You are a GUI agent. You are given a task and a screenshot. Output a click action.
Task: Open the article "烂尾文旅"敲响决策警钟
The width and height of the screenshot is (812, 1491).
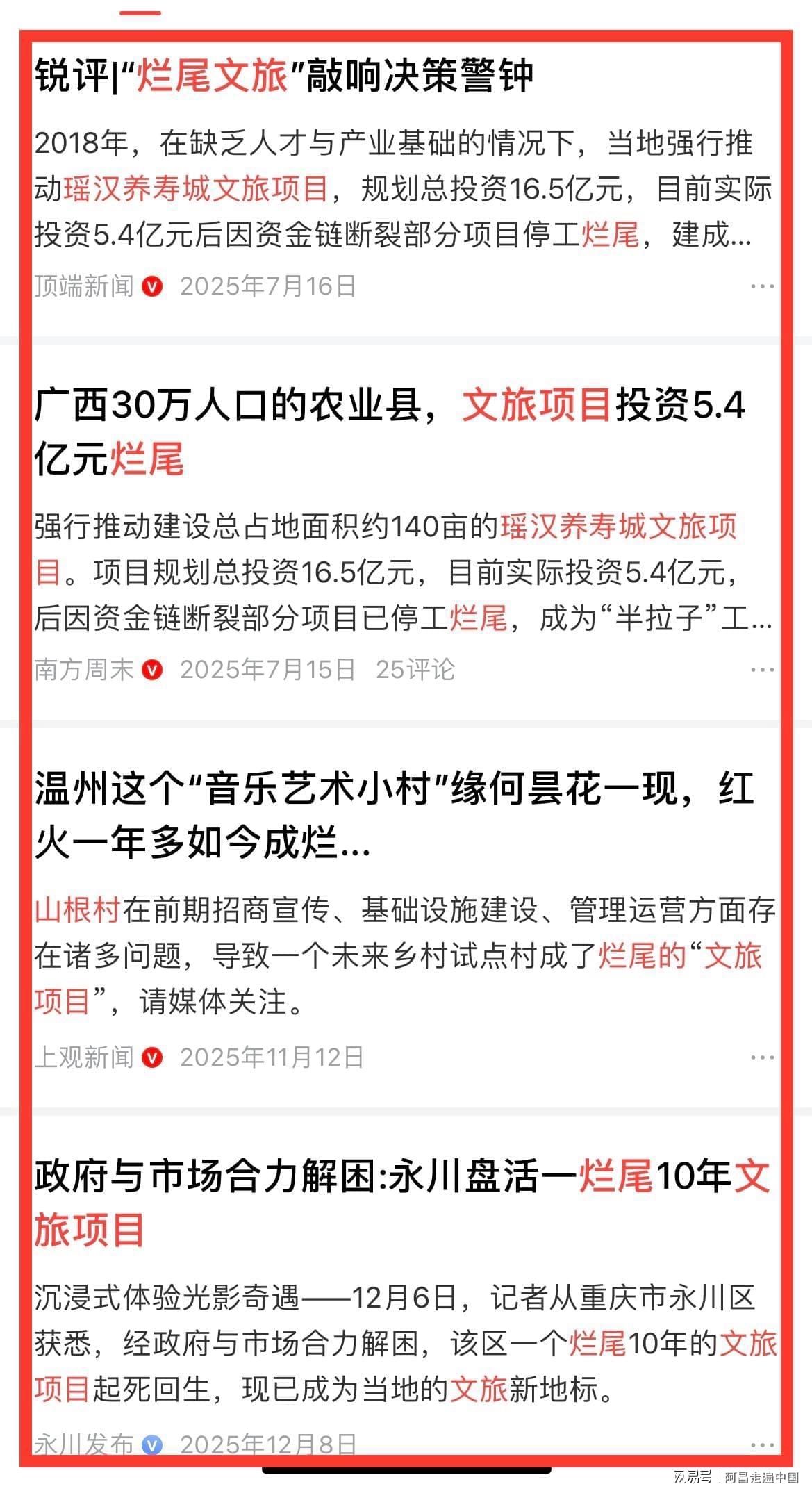pyautogui.click(x=285, y=75)
